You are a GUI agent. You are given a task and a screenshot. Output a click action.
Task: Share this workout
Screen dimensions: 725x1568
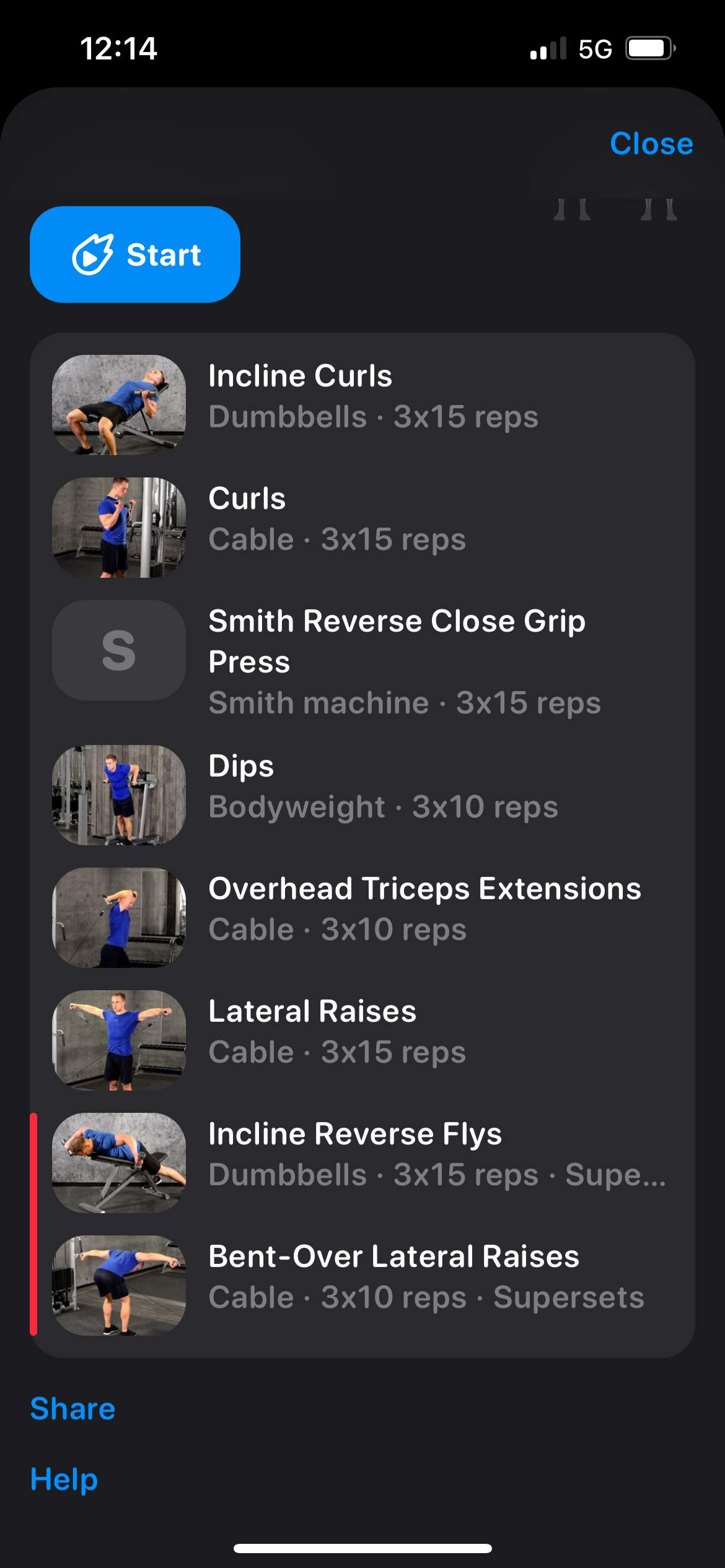[x=73, y=1409]
